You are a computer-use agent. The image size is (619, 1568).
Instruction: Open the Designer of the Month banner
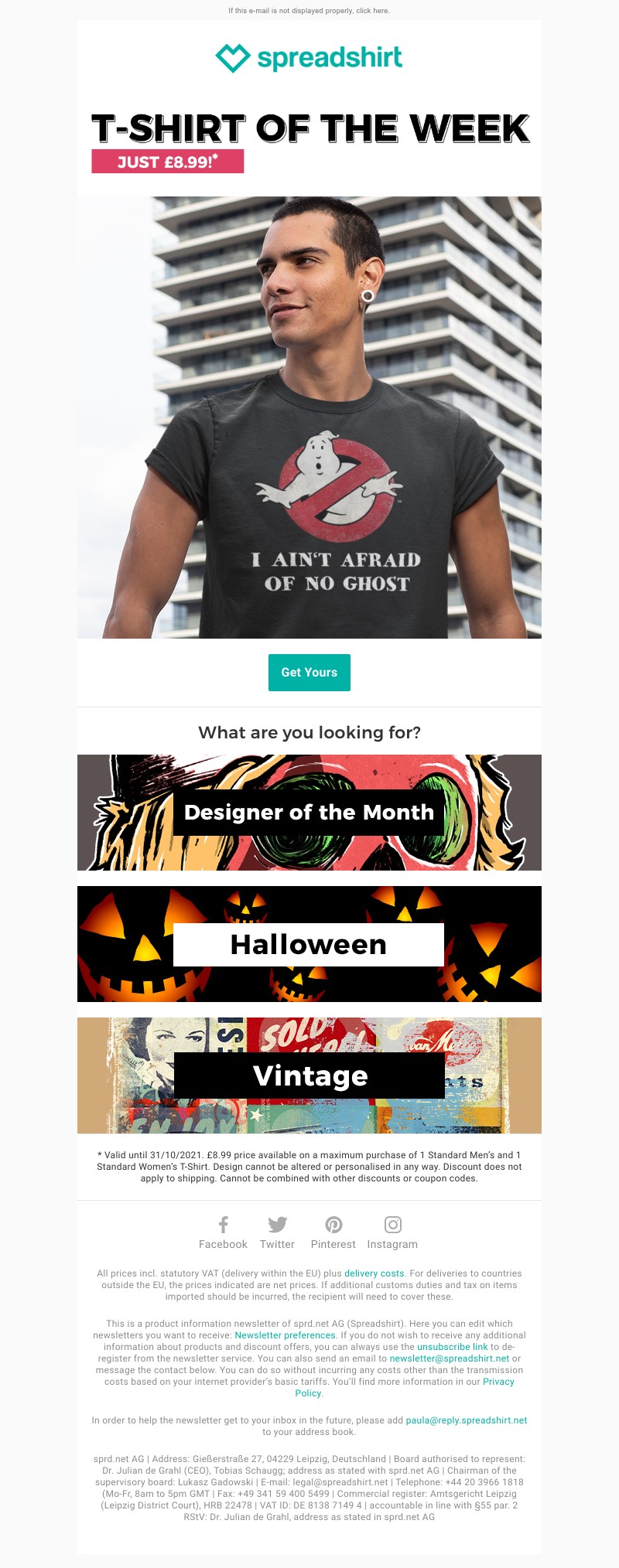click(309, 812)
